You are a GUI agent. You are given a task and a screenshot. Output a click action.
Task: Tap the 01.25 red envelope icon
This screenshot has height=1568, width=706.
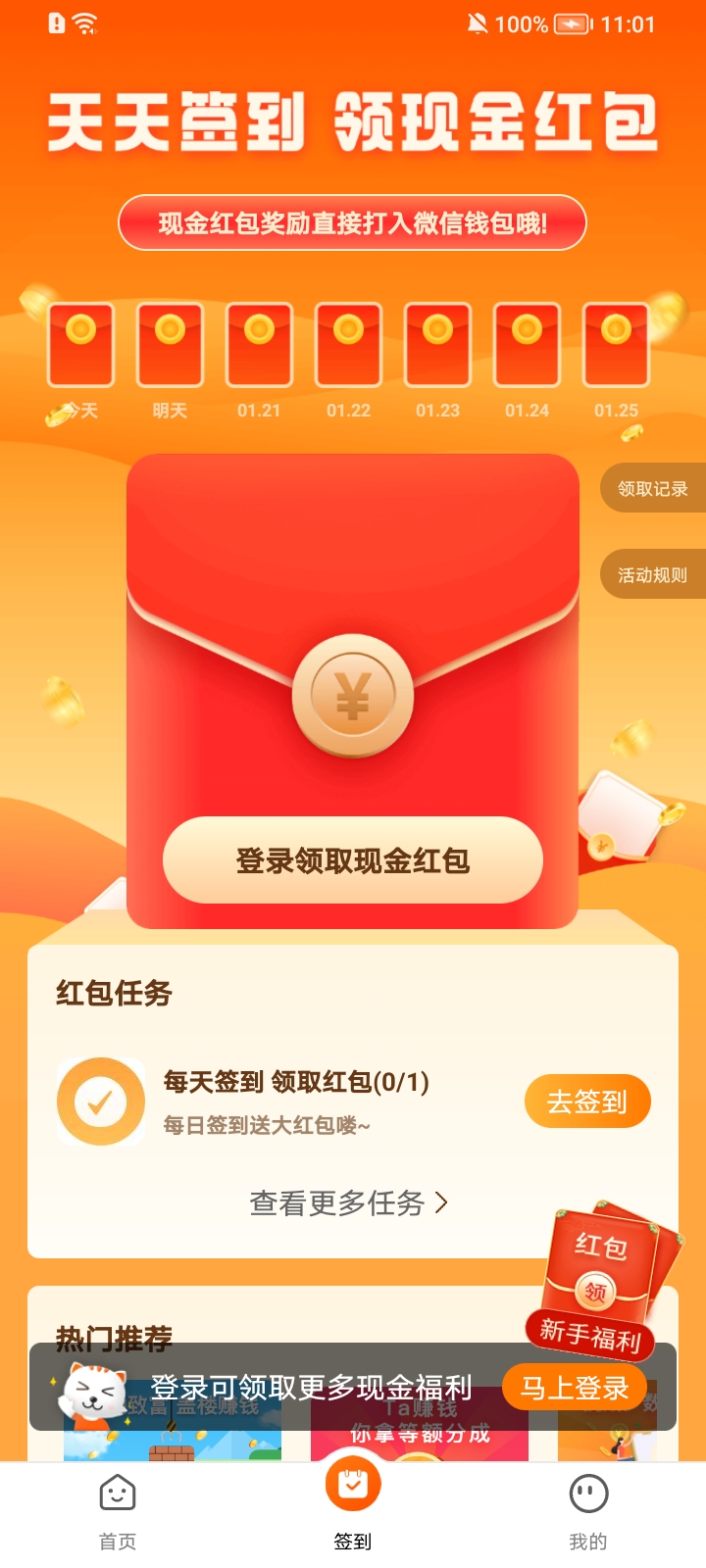[x=616, y=345]
